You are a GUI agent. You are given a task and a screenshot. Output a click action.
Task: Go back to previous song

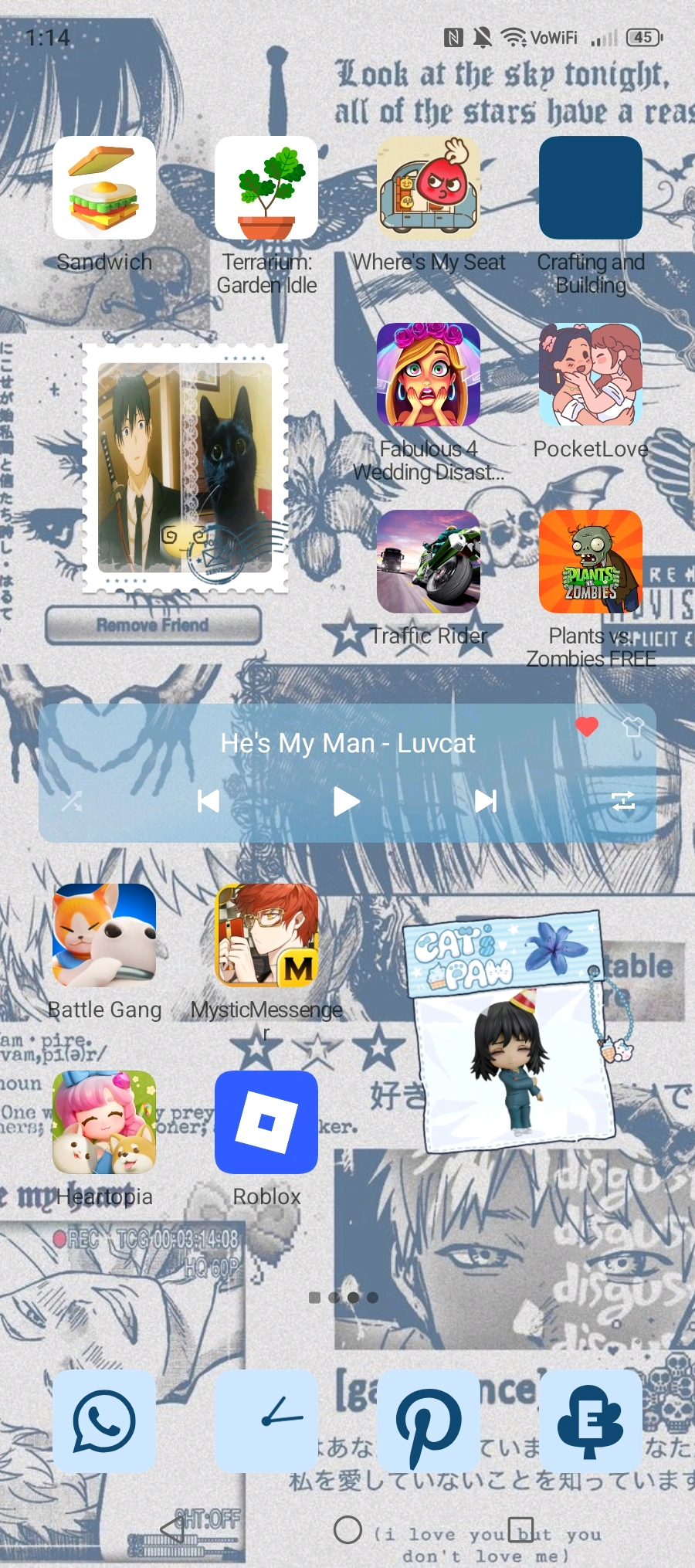(x=208, y=802)
